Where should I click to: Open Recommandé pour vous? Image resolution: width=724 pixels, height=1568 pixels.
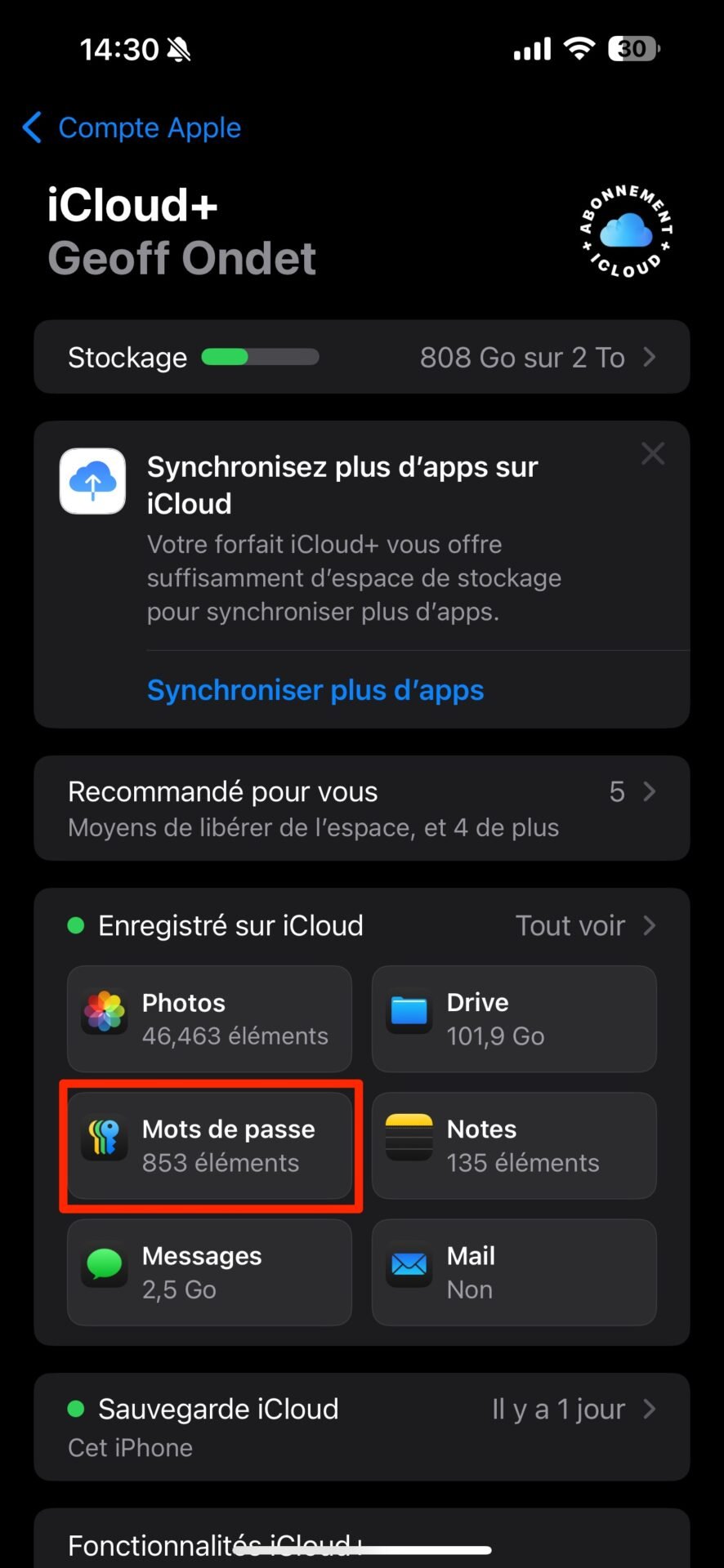click(362, 808)
